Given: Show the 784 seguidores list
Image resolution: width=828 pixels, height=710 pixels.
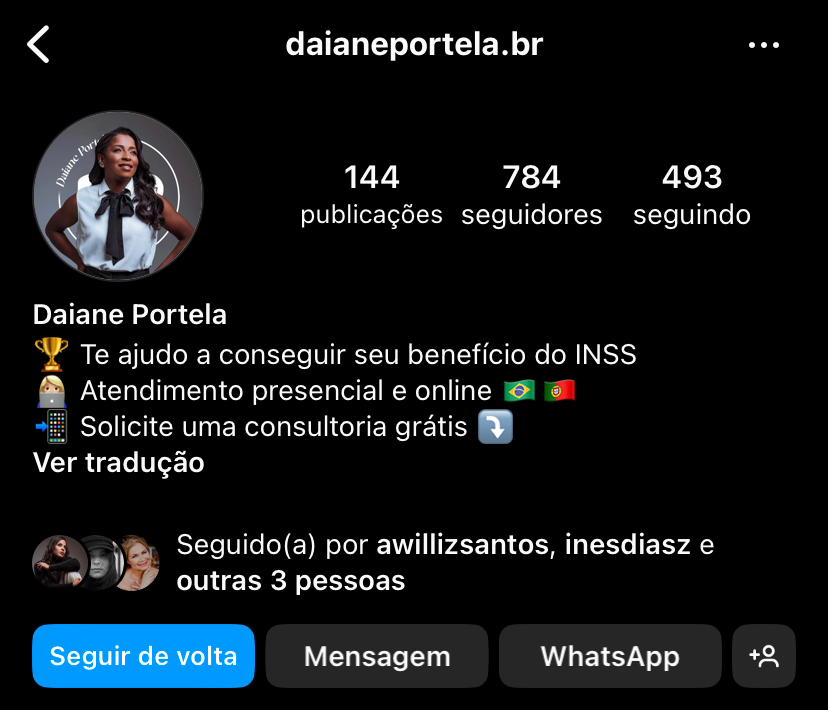Looking at the screenshot, I should pos(531,195).
